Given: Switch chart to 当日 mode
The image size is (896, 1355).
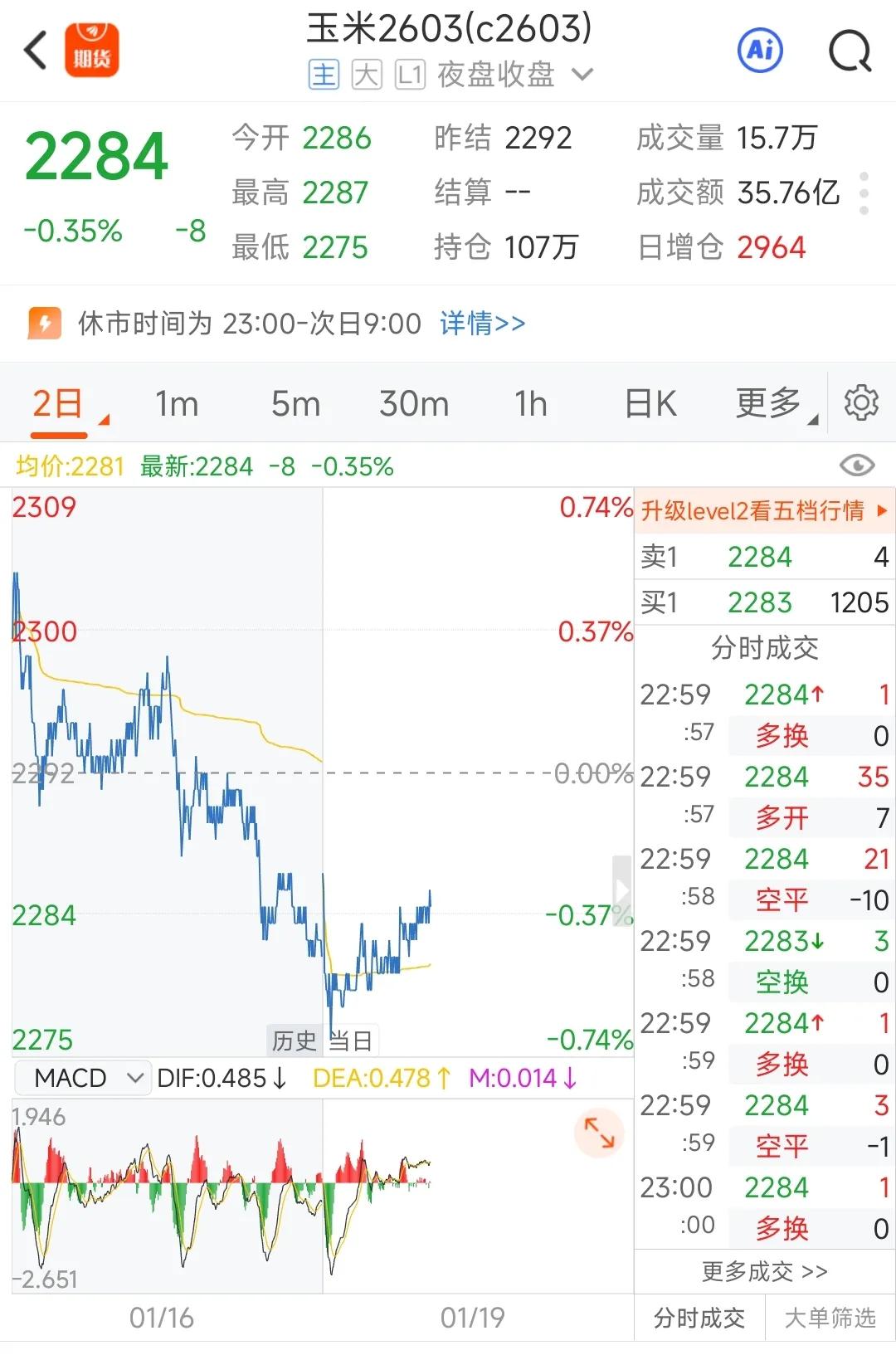Looking at the screenshot, I should click(349, 1041).
